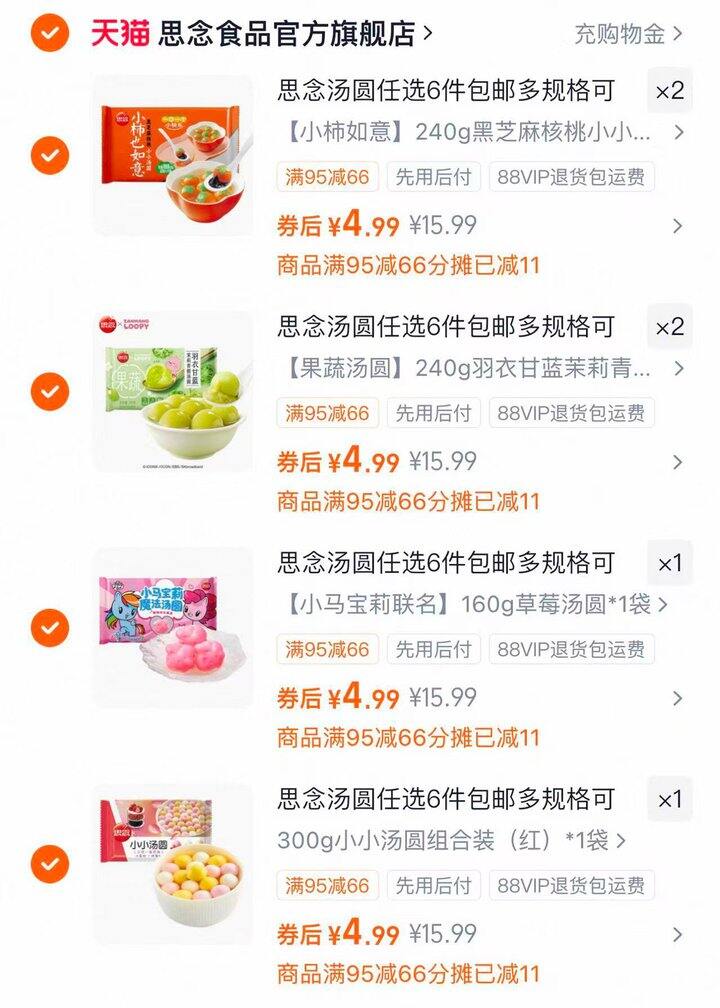Open the 小小汤圆 product image

click(x=172, y=863)
